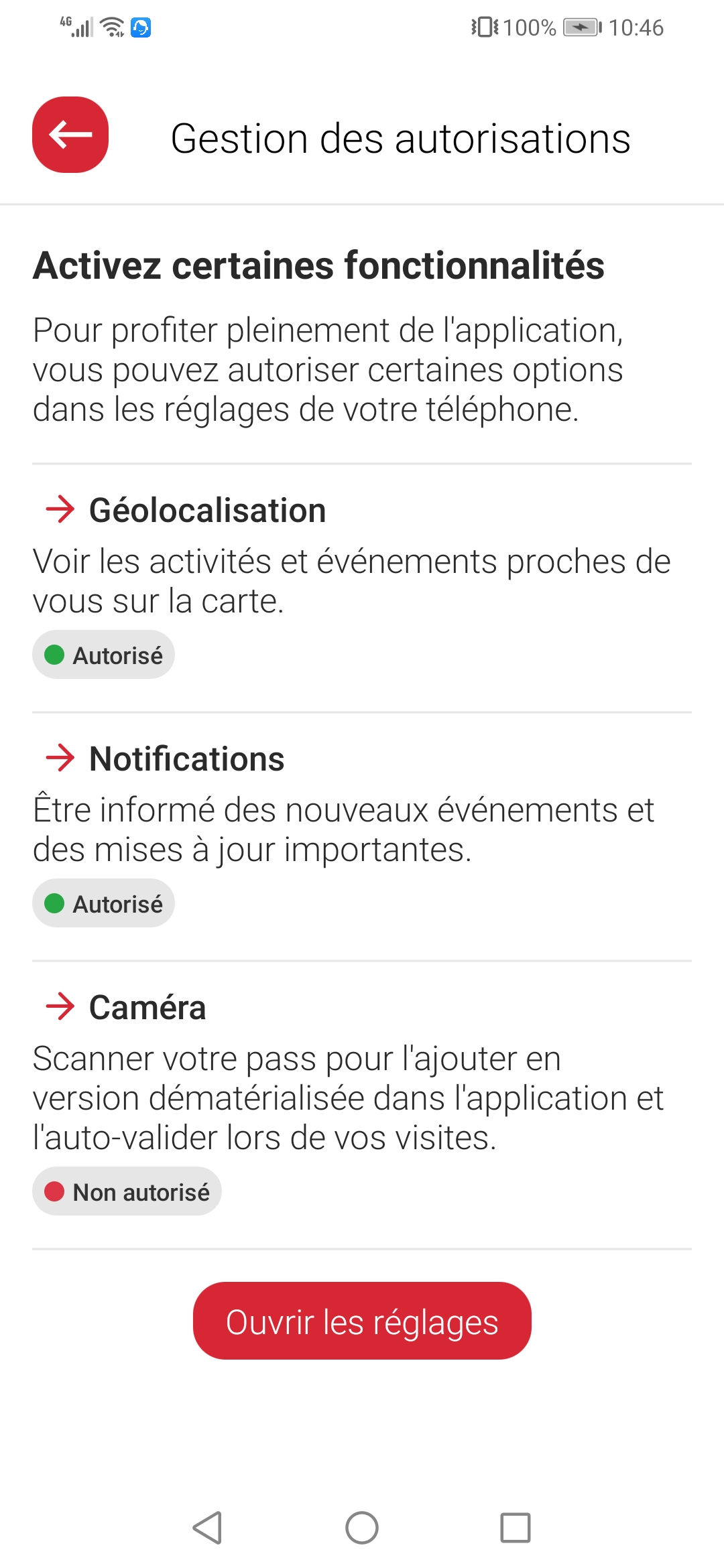Tap the Ouvrir les réglages button
The image size is (724, 1568).
coord(362,1321)
